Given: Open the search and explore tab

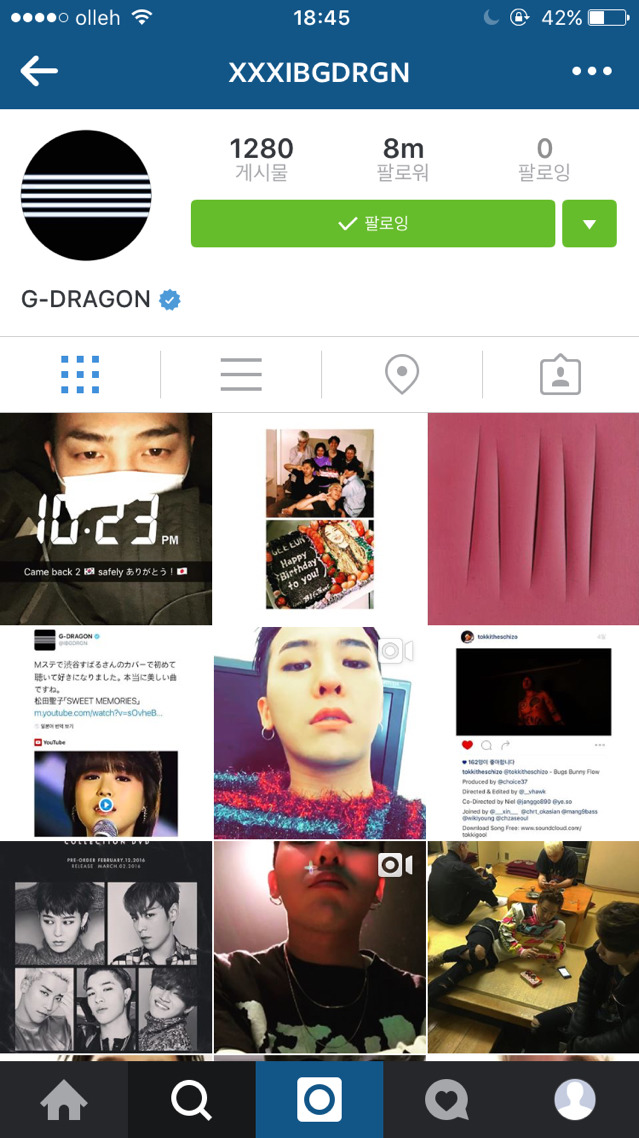Looking at the screenshot, I should pyautogui.click(x=192, y=1100).
